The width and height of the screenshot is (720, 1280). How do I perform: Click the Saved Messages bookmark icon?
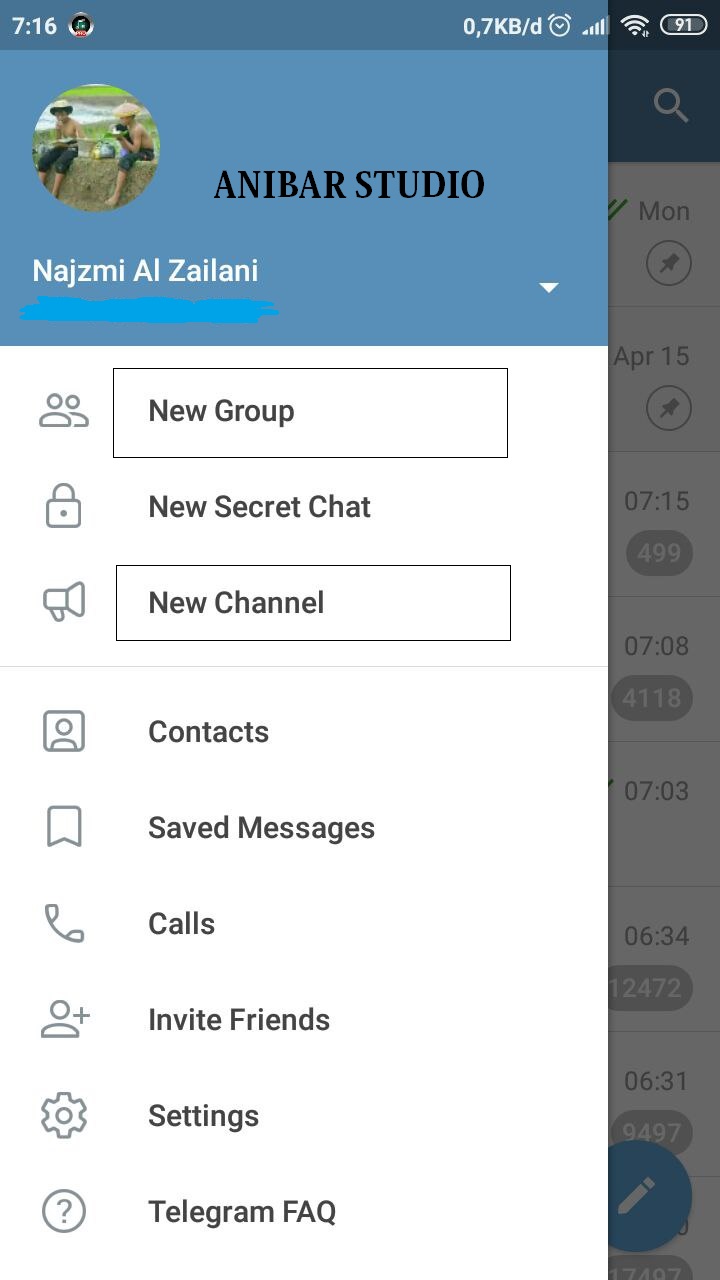tap(63, 827)
